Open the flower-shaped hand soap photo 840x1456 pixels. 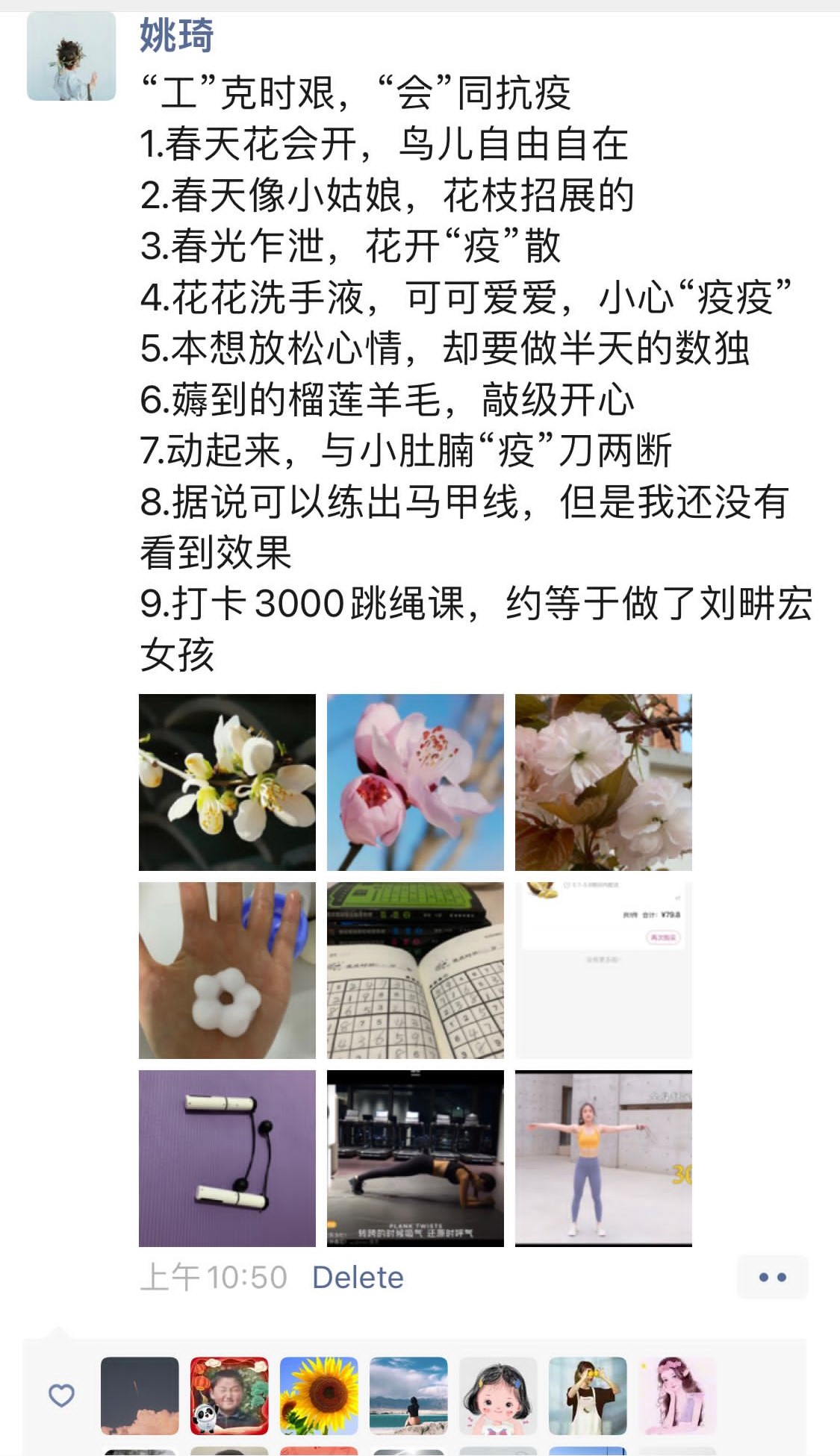227,970
